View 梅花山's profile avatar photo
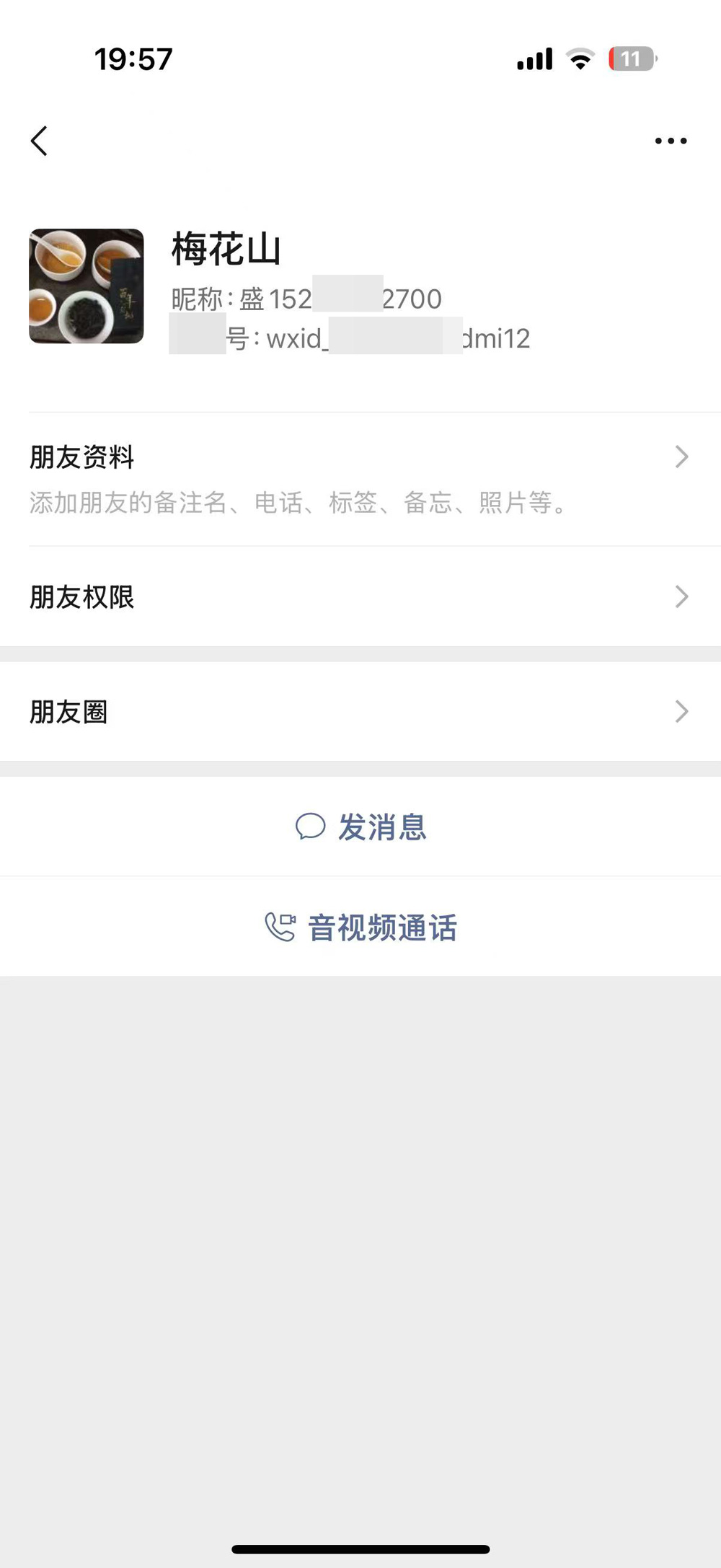Viewport: 721px width, 1568px height. tap(87, 286)
